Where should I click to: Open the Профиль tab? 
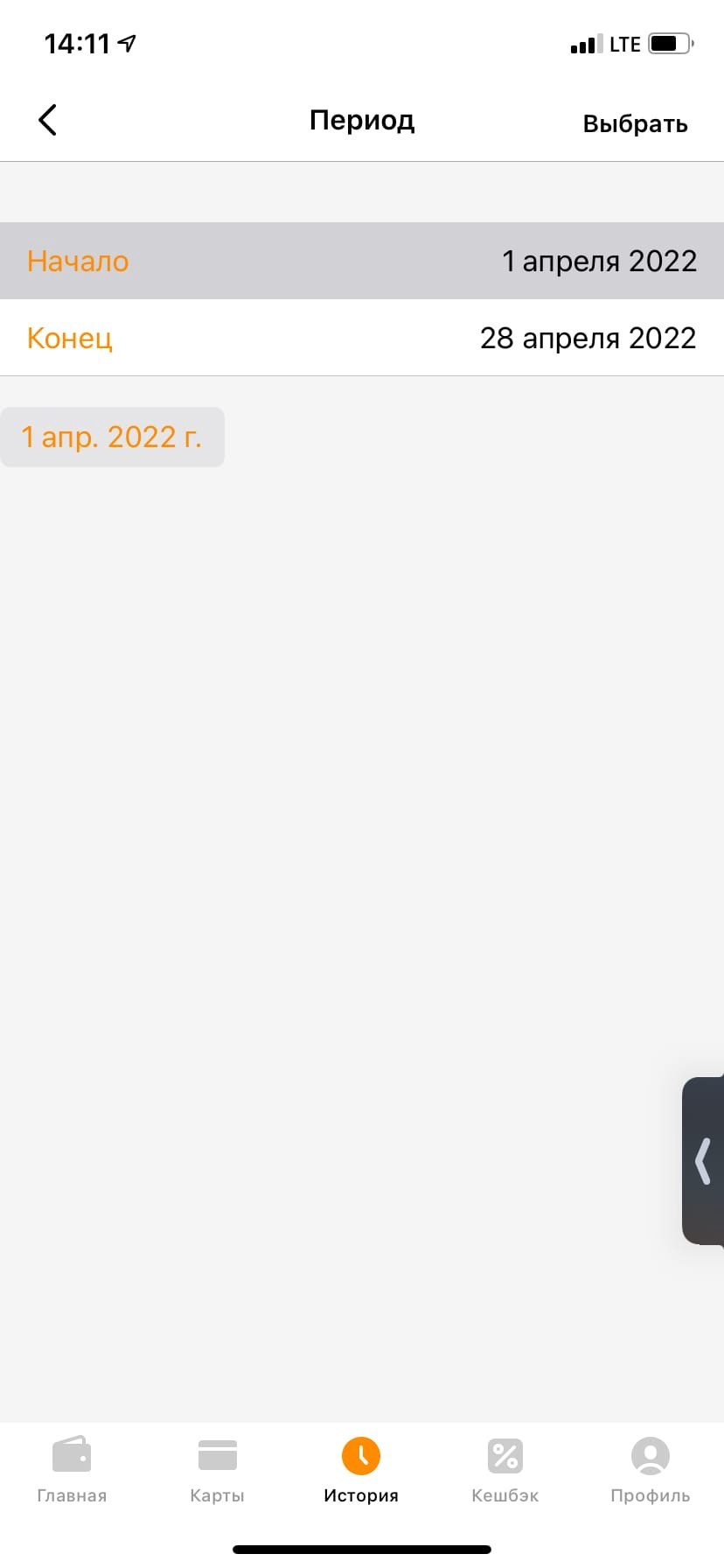[x=650, y=1470]
